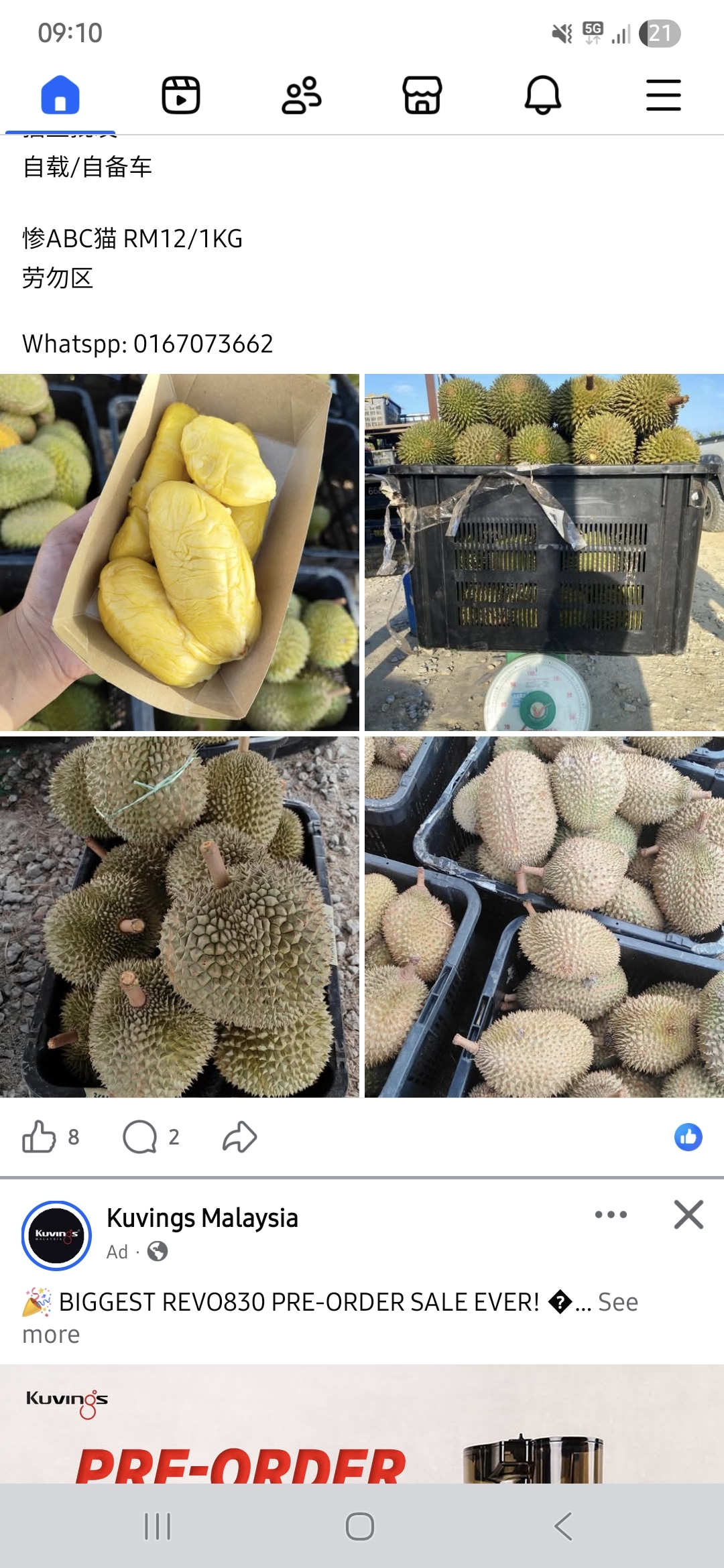Open the notifications bell

tap(542, 95)
